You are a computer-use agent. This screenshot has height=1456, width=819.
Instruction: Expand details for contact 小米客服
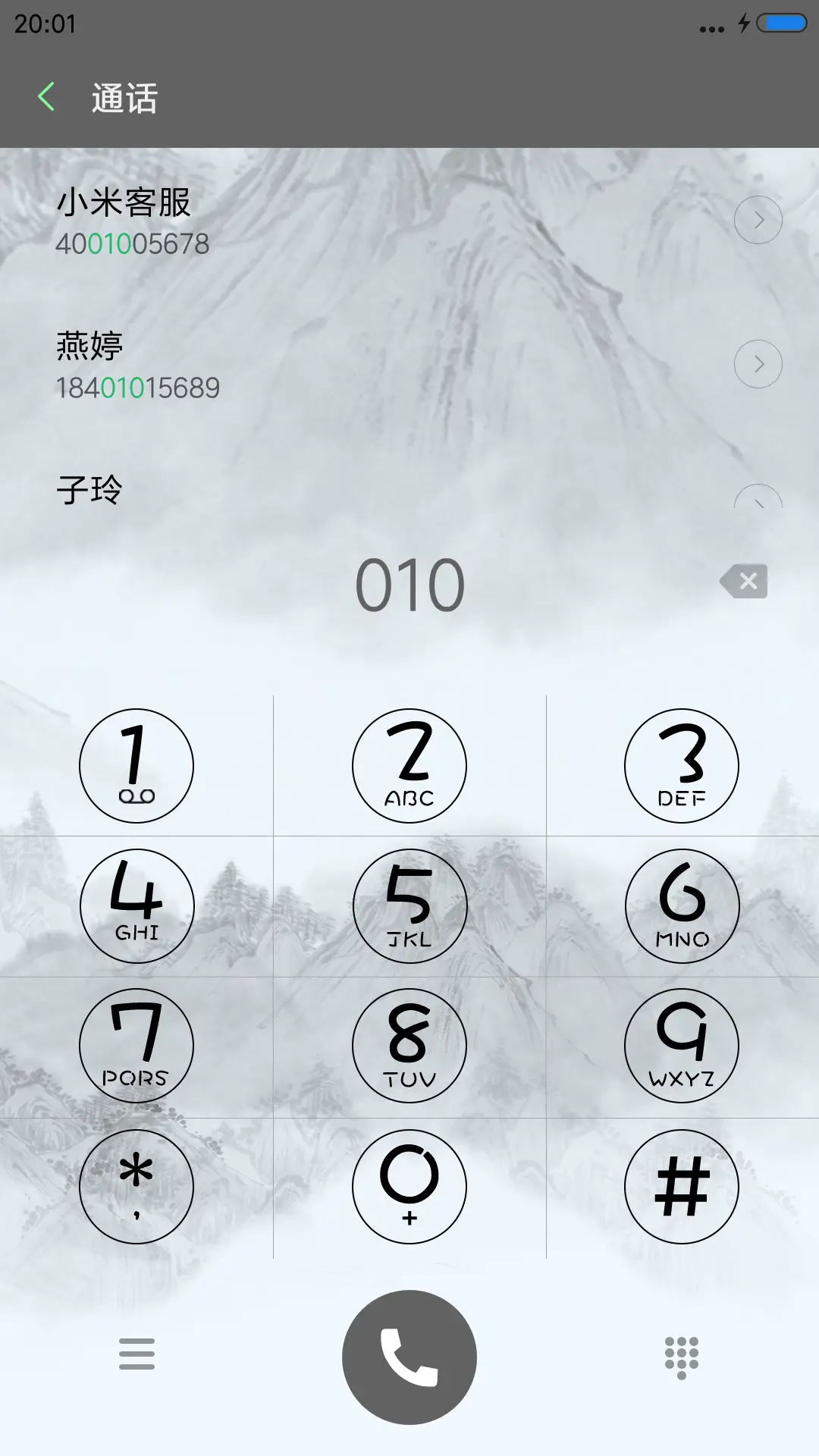click(758, 219)
